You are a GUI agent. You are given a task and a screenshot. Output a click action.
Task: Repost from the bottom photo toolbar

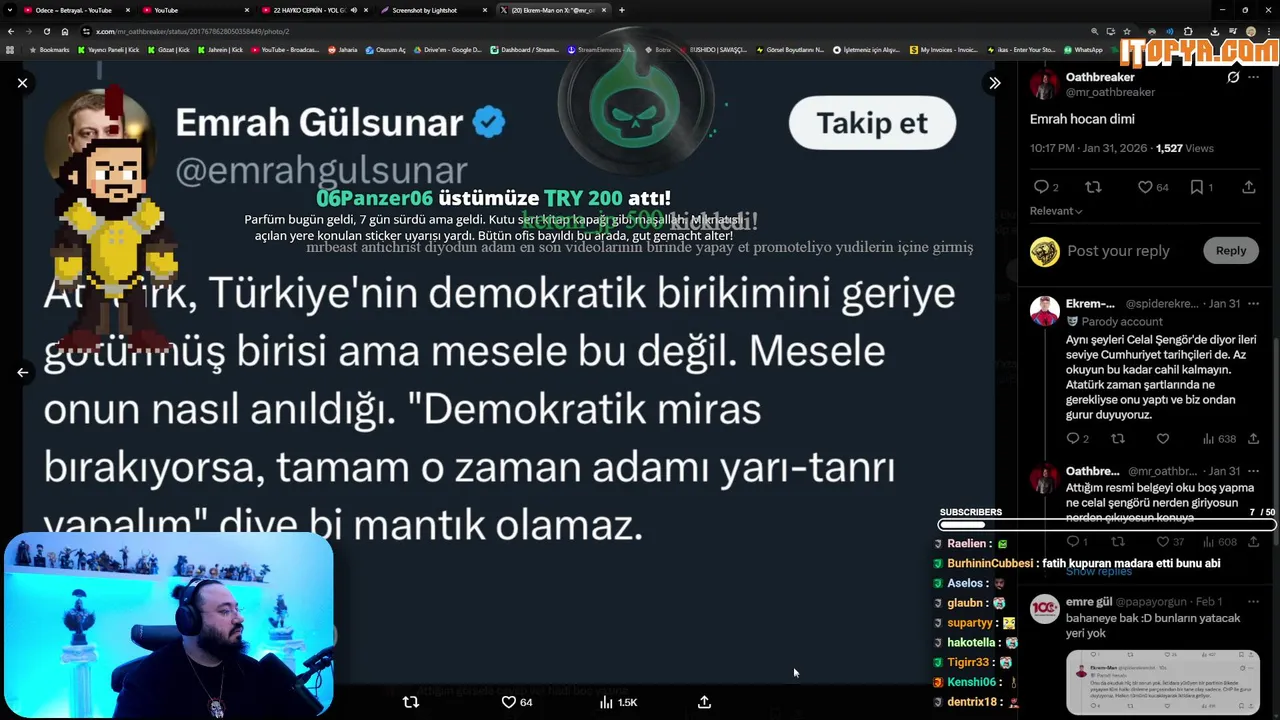point(410,702)
